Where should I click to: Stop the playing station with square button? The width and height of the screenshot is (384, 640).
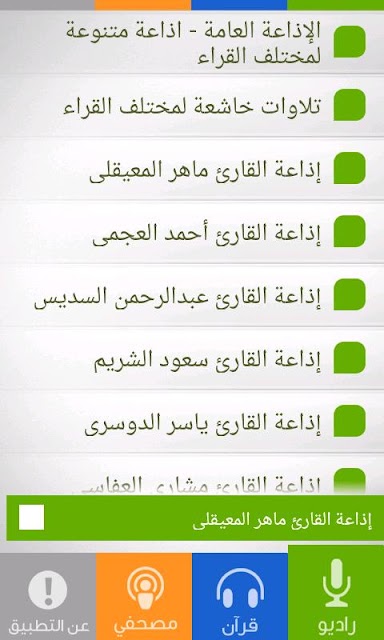(x=31, y=517)
